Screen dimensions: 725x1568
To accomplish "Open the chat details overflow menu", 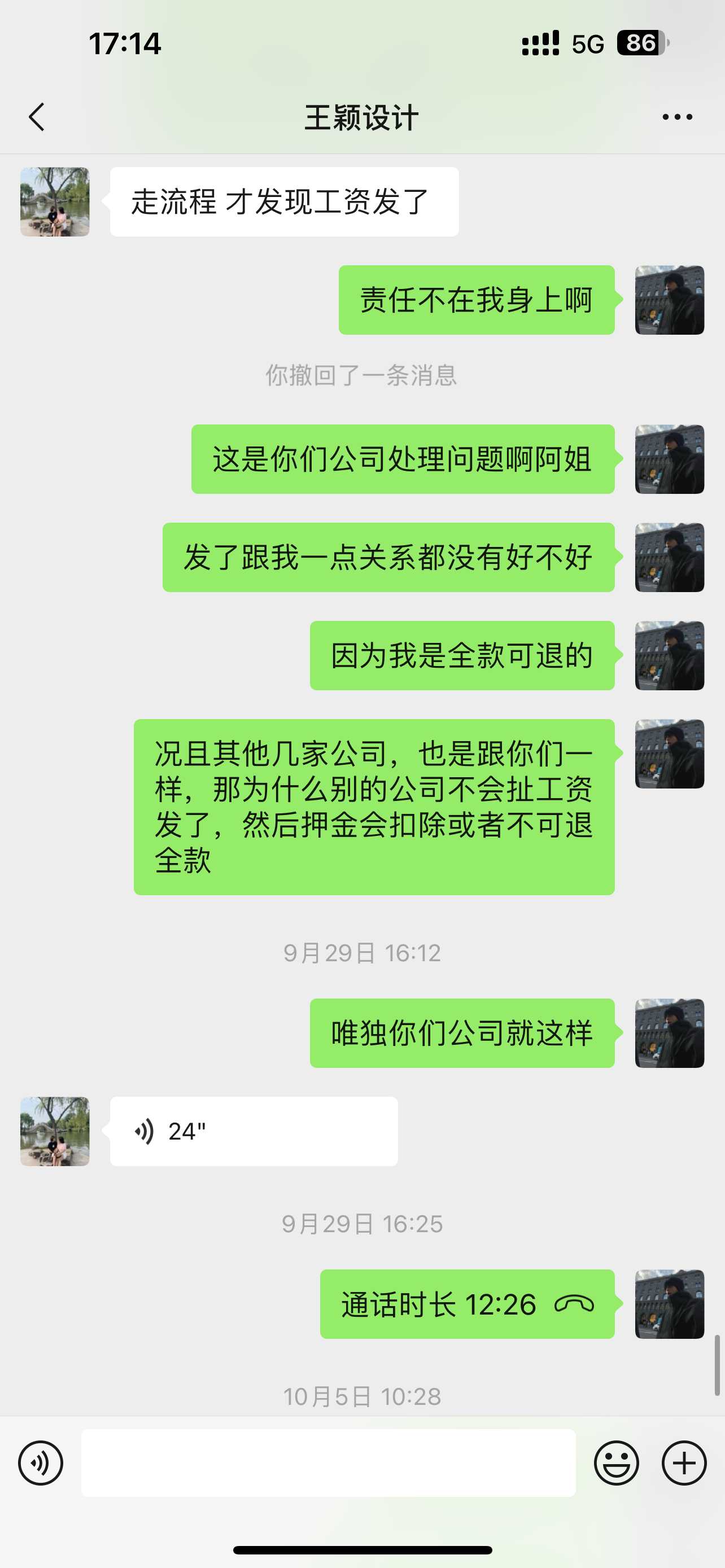I will coord(677,117).
